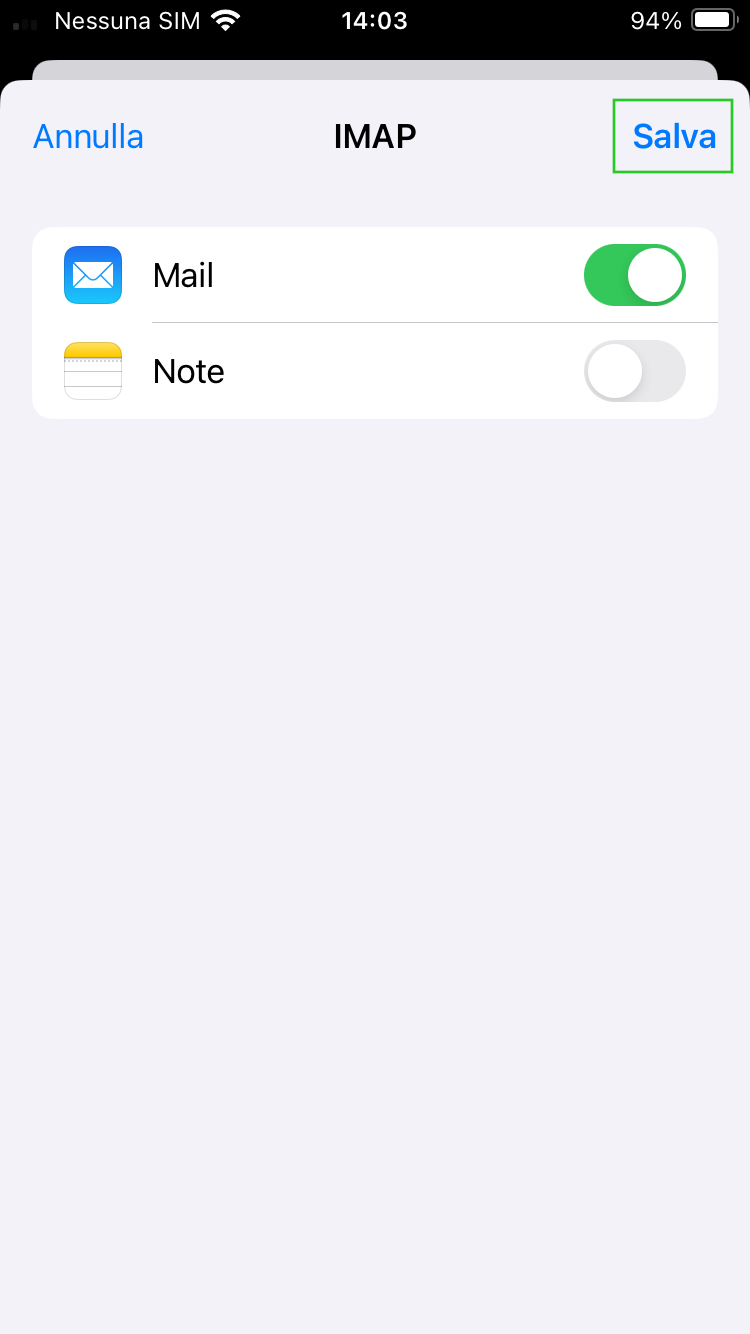
Task: Enable the Note sync switch
Action: pyautogui.click(x=635, y=371)
